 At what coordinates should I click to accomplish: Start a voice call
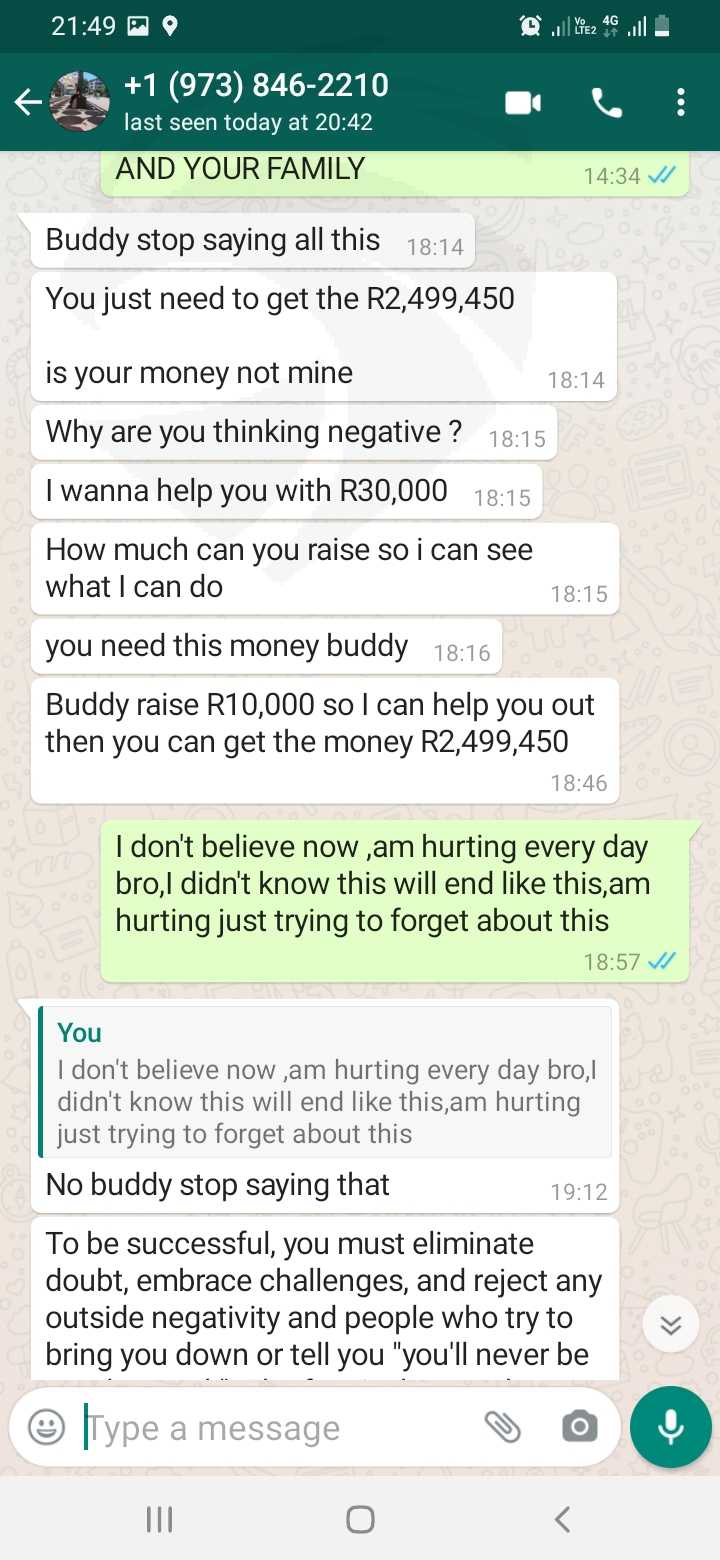pyautogui.click(x=606, y=102)
